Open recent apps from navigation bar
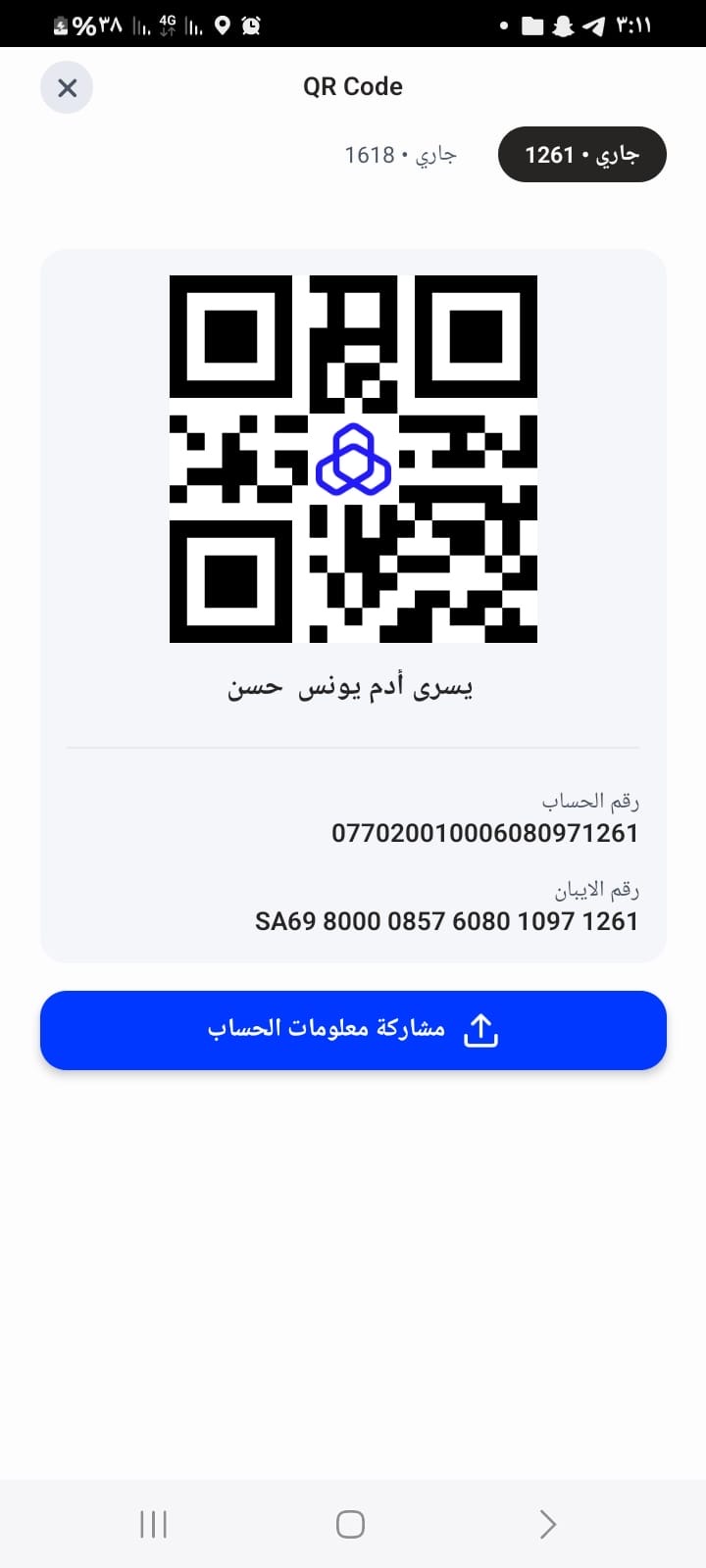The image size is (706, 1568). [x=154, y=1524]
